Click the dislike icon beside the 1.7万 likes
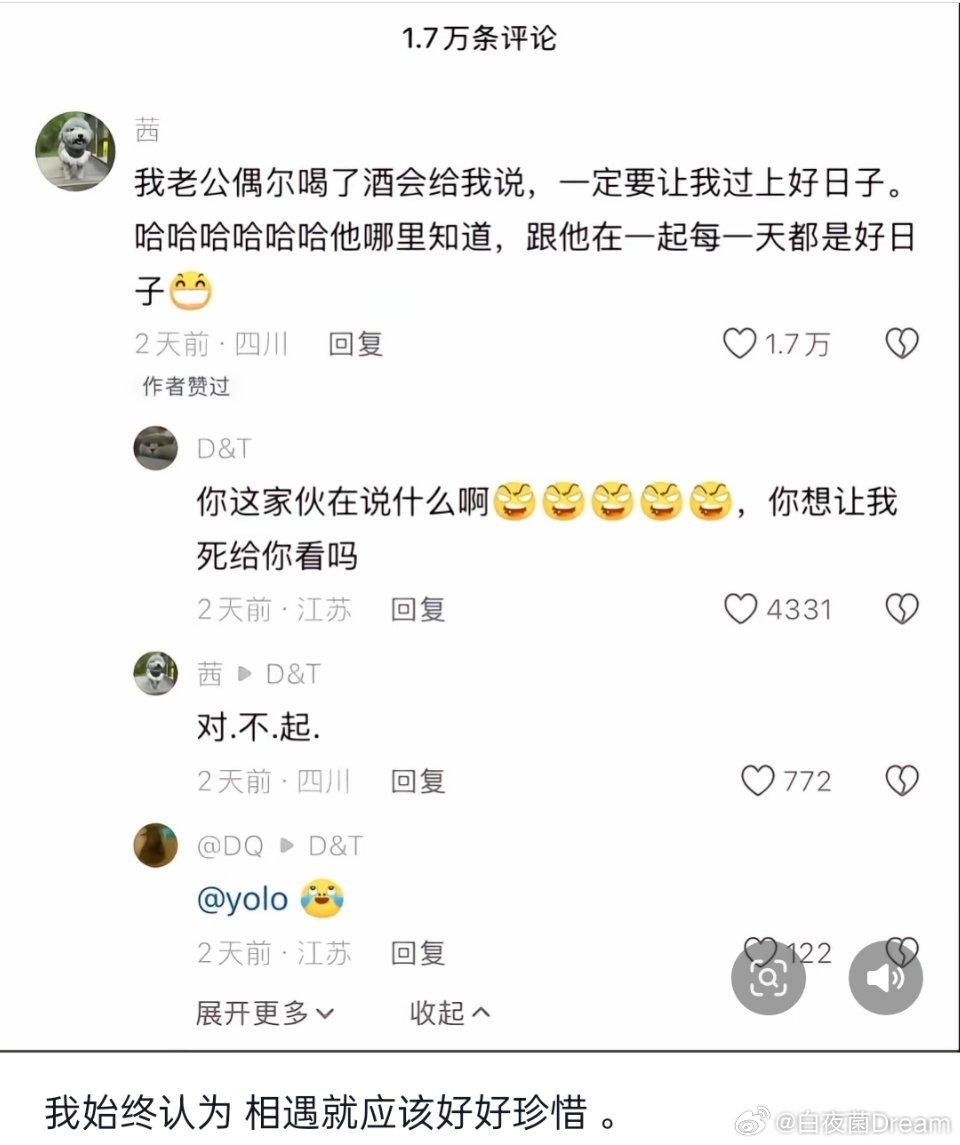The width and height of the screenshot is (960, 1145). 901,343
